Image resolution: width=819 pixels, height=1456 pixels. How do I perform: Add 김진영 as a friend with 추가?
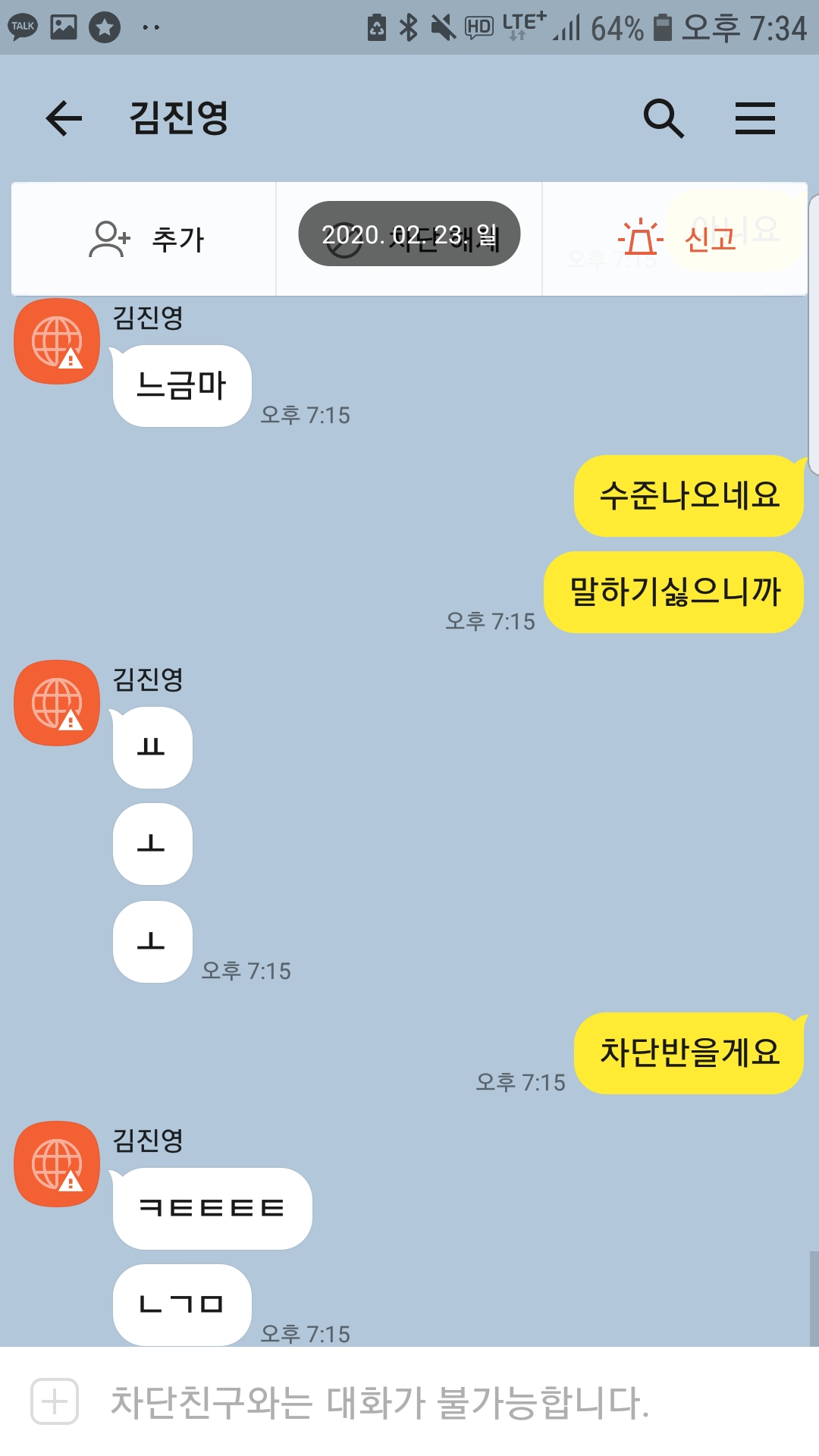click(x=144, y=240)
